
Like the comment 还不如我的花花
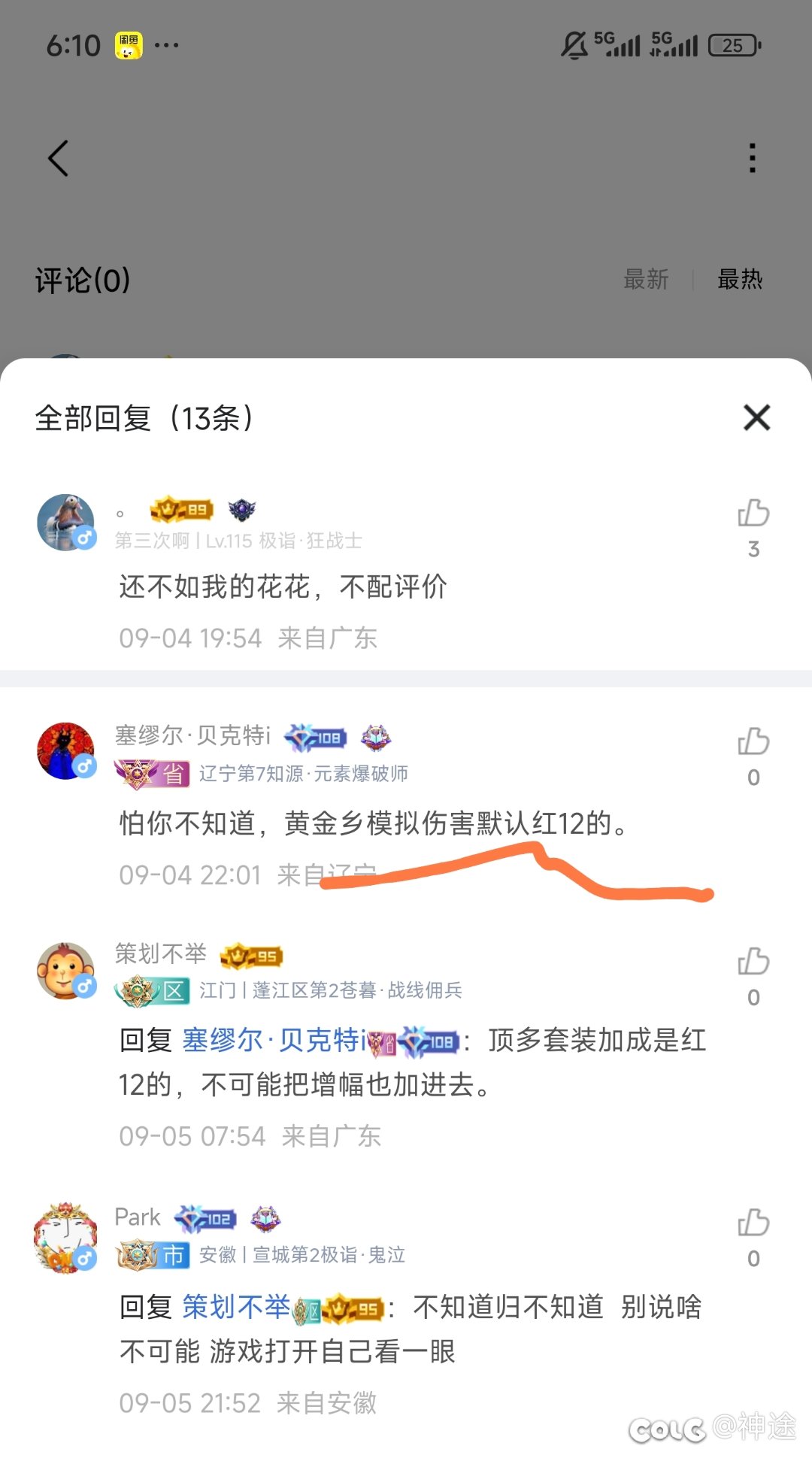(x=753, y=514)
